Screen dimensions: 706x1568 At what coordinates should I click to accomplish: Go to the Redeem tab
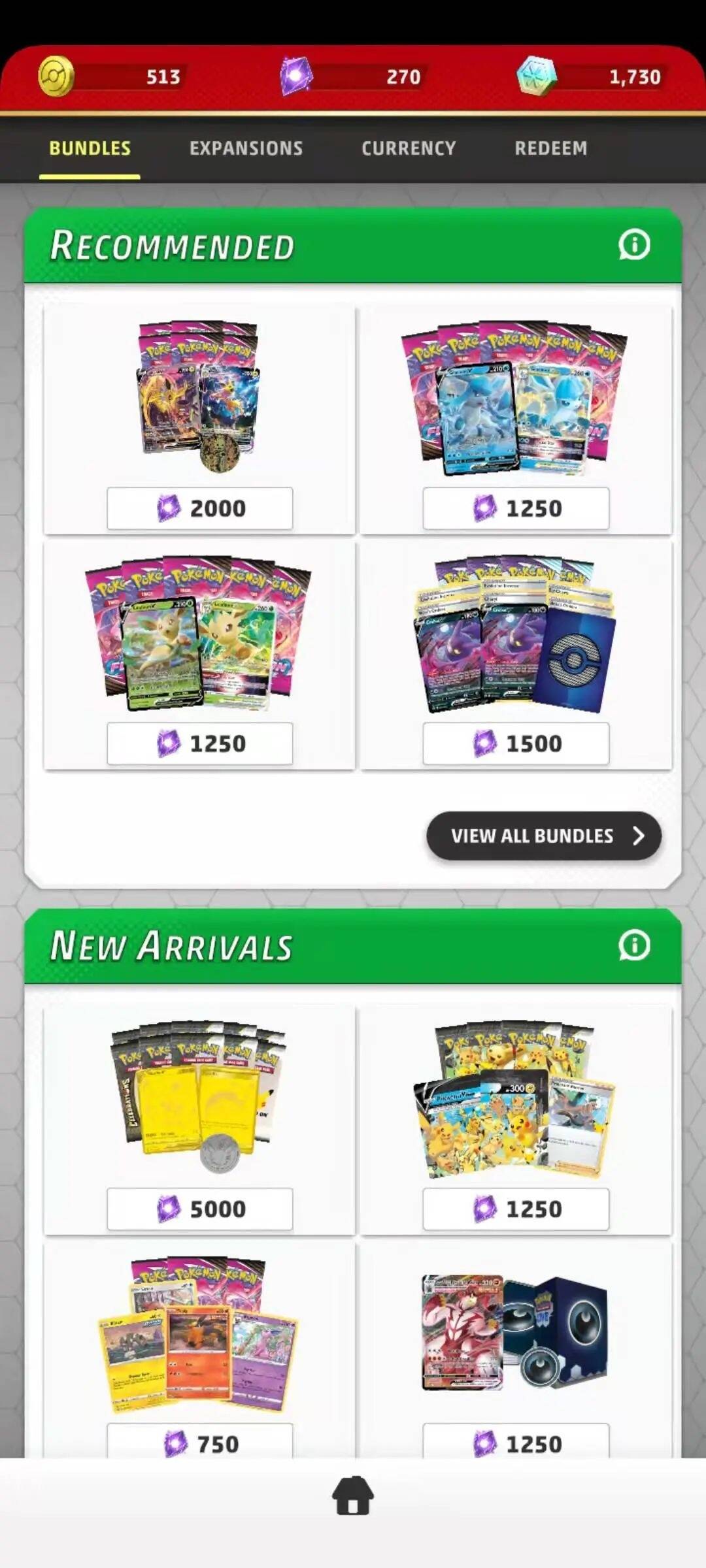(550, 148)
